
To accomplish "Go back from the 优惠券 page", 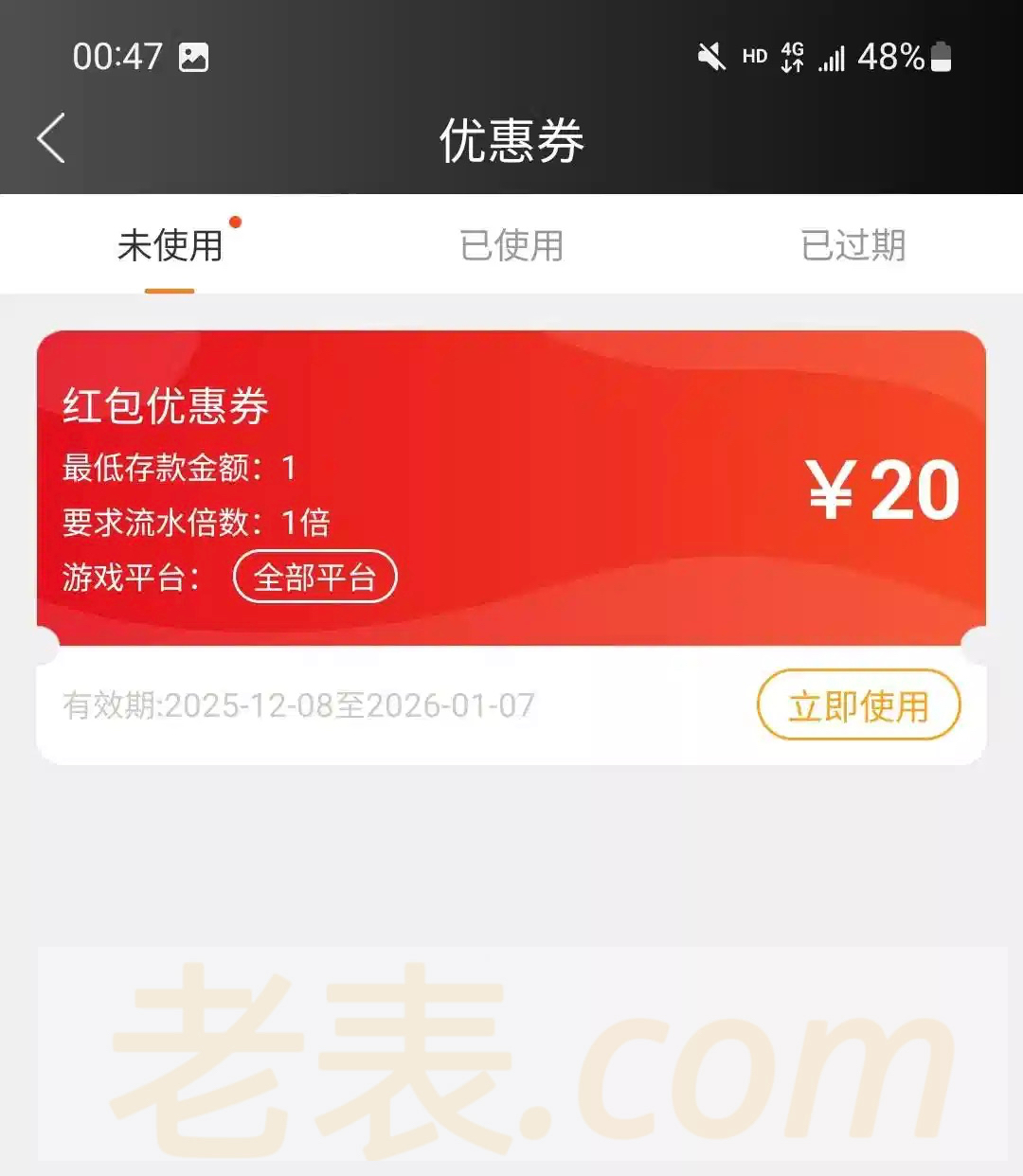I will [52, 138].
